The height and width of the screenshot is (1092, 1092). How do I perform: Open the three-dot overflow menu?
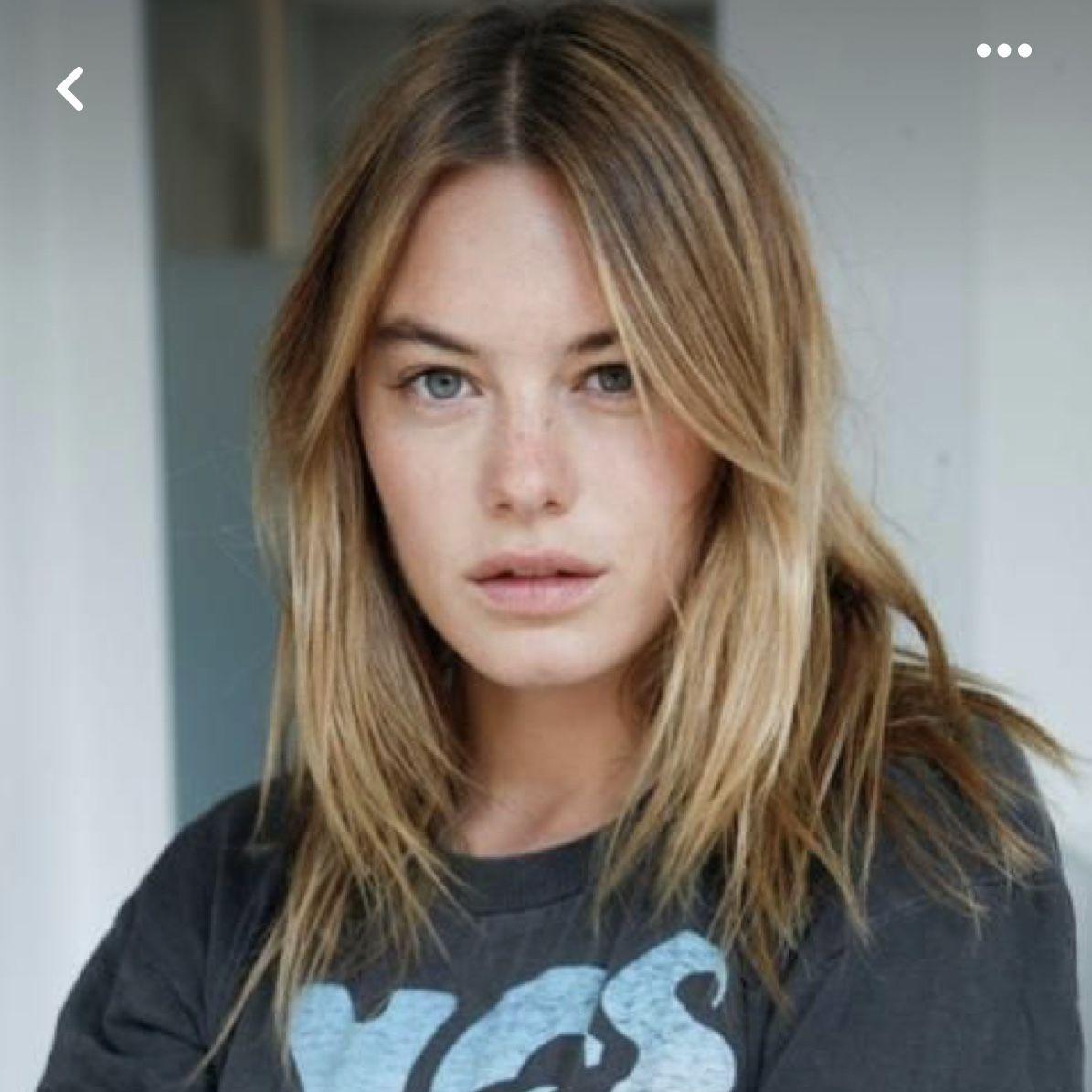pyautogui.click(x=1003, y=50)
